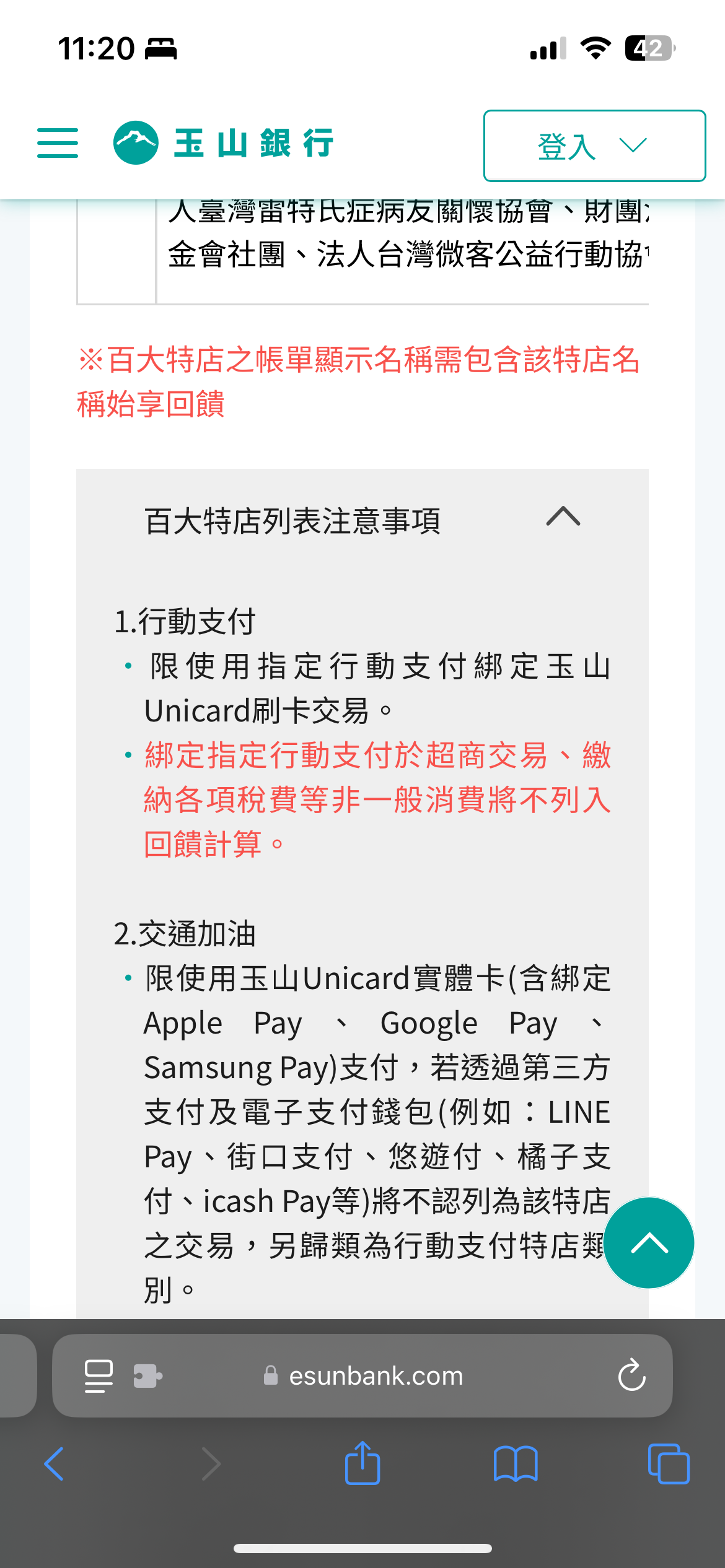The height and width of the screenshot is (1568, 725).
Task: Share this page
Action: 362,1462
